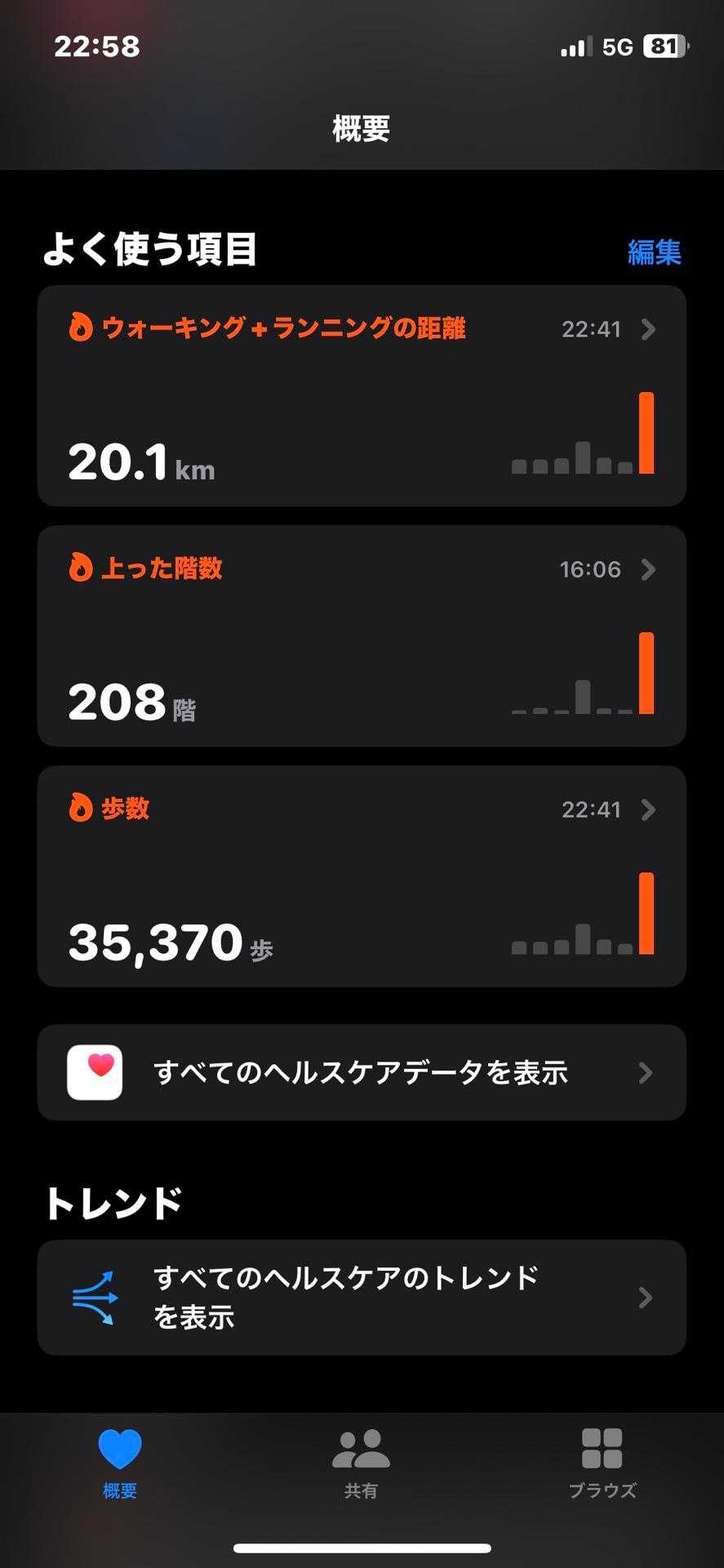Tap 編集 to edit favorites
Viewport: 724px width, 1568px height.
pos(654,252)
